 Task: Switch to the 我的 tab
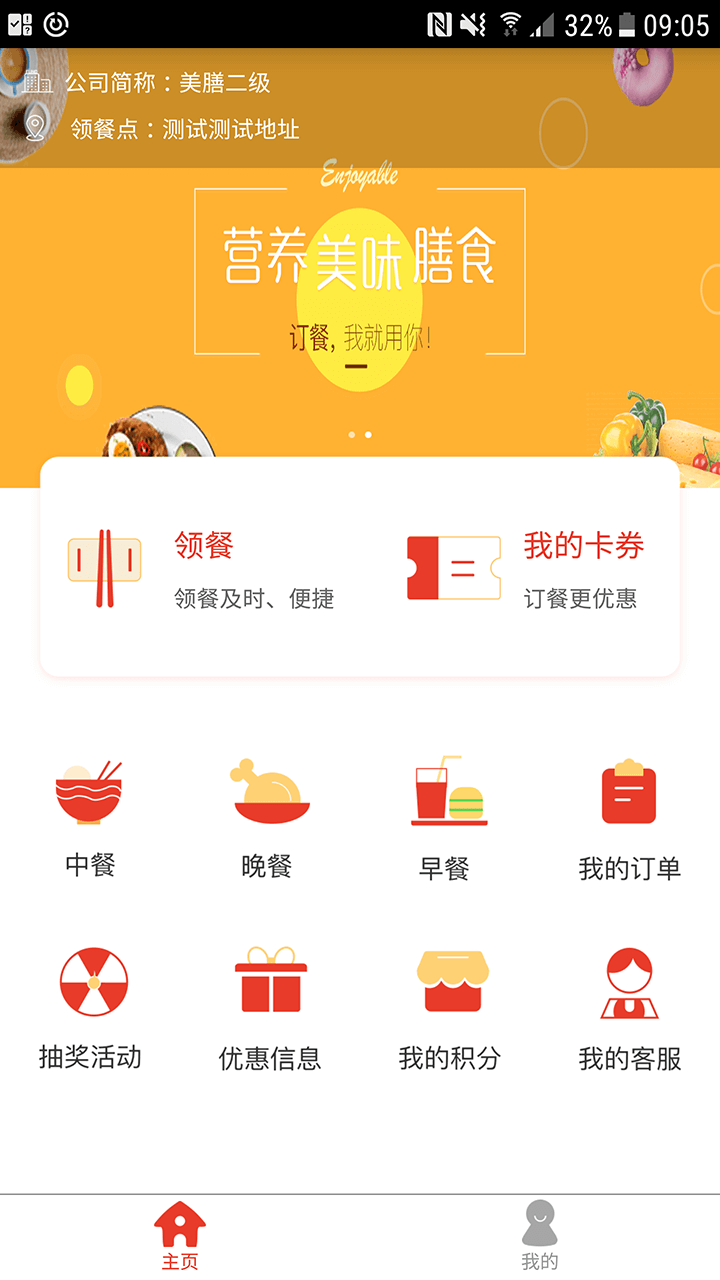point(539,1236)
